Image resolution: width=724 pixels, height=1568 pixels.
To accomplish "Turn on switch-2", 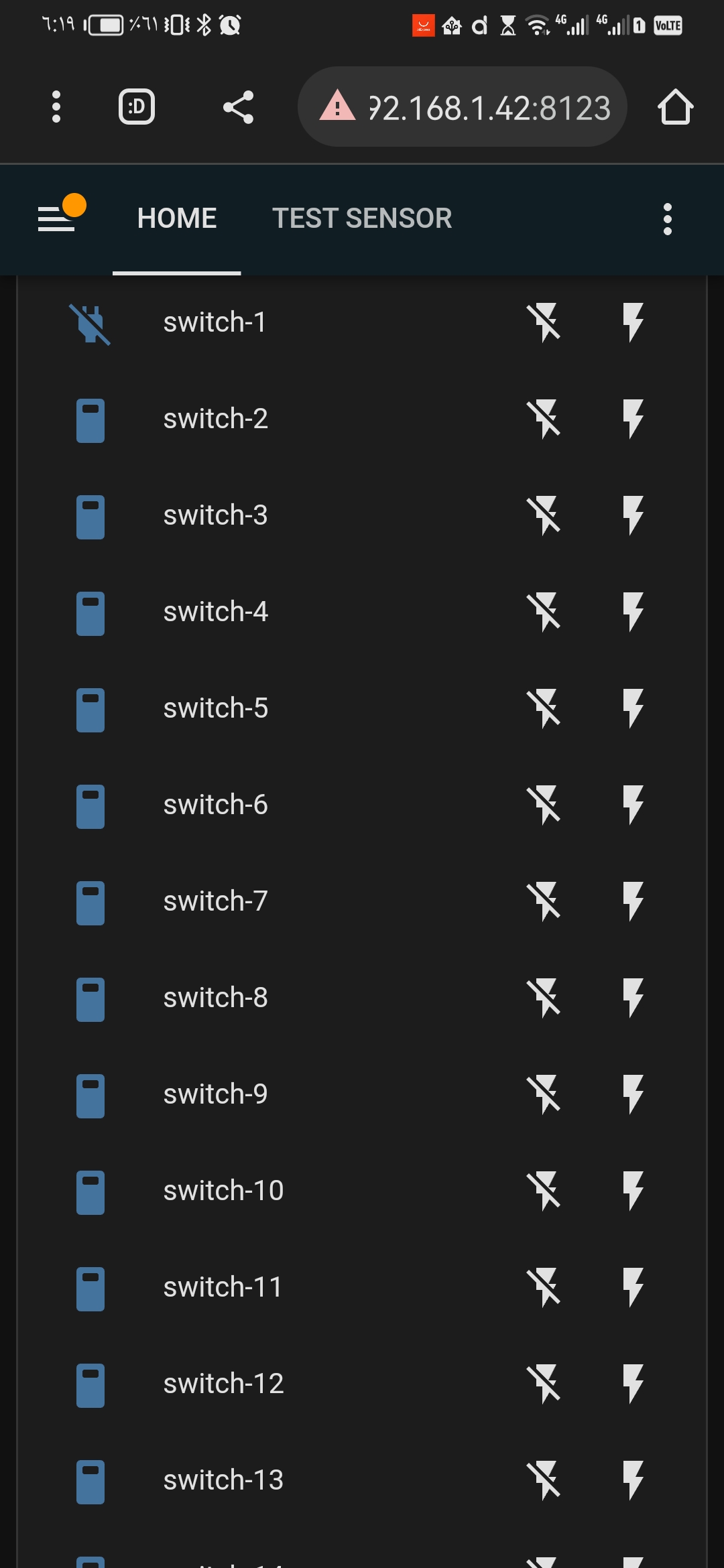I will (x=633, y=419).
